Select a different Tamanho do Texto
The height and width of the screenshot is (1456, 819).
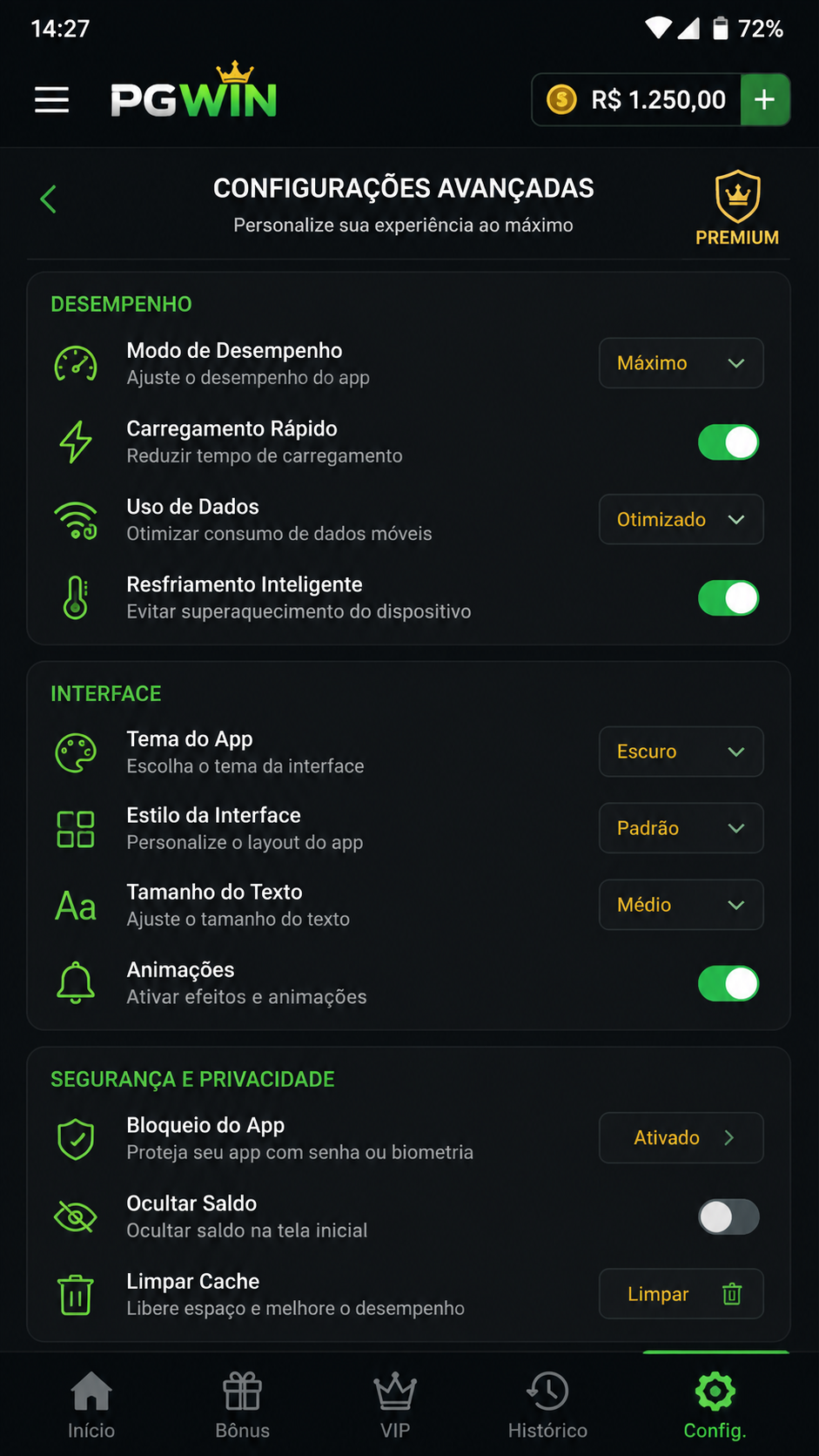click(x=681, y=905)
